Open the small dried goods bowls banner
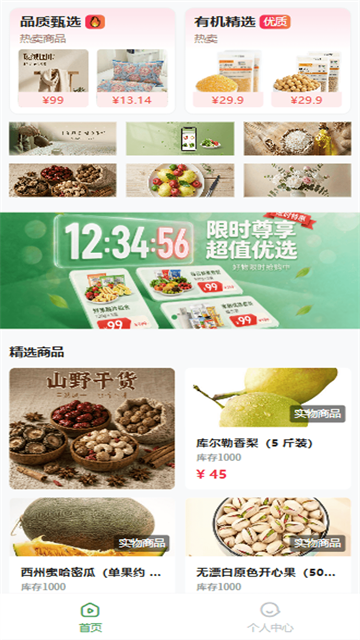360x640 pixels. (63, 180)
